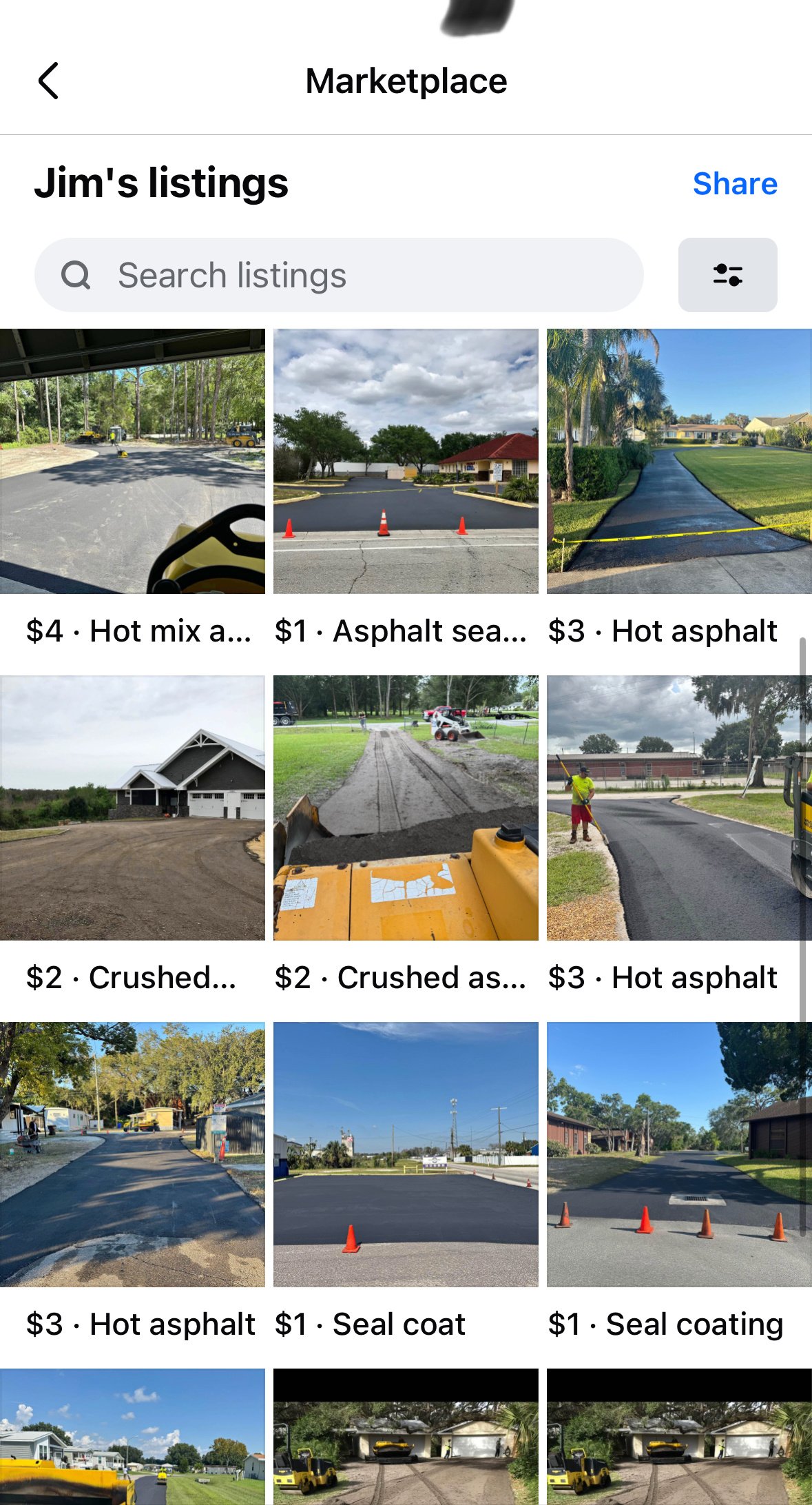
Task: Open the listing filters icon
Action: [727, 275]
